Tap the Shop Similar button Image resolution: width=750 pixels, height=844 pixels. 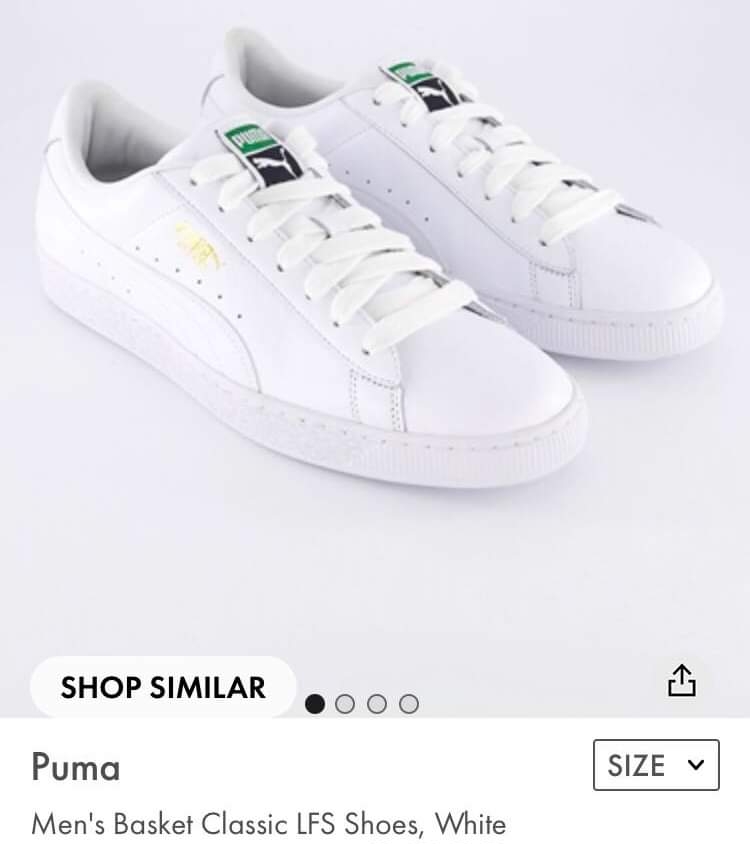point(163,687)
